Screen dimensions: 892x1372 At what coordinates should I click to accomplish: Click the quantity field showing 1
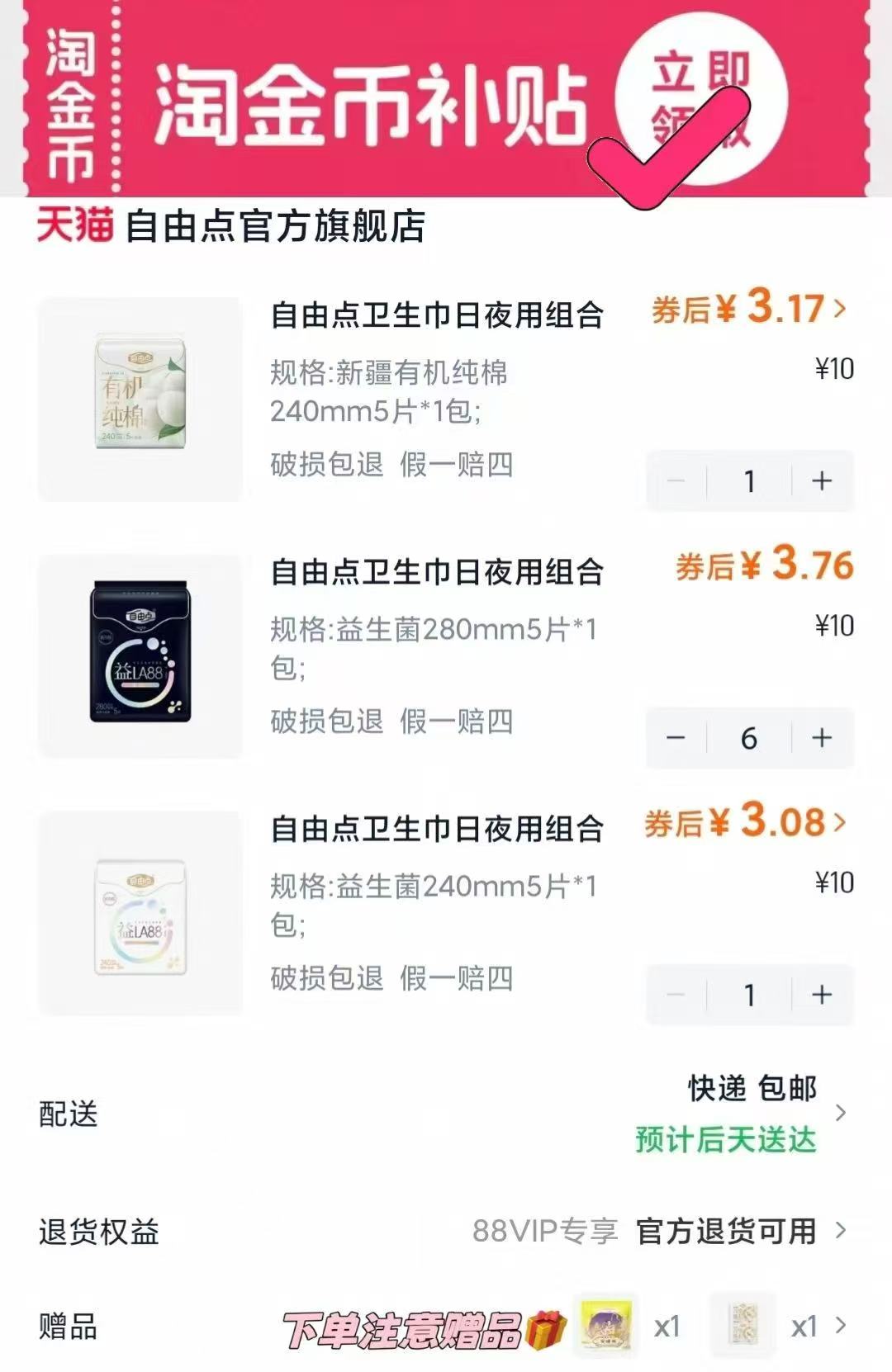750,481
